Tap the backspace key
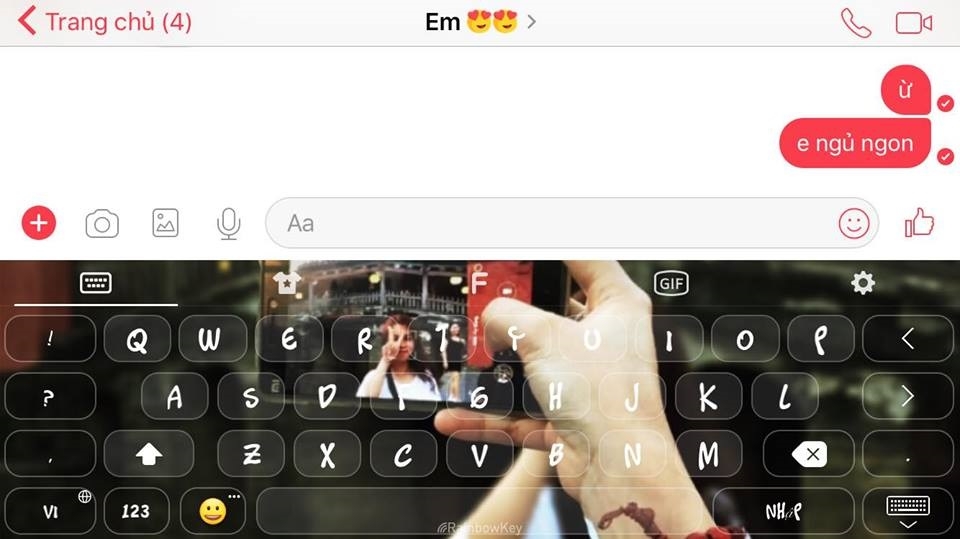Image resolution: width=960 pixels, height=539 pixels. [809, 454]
